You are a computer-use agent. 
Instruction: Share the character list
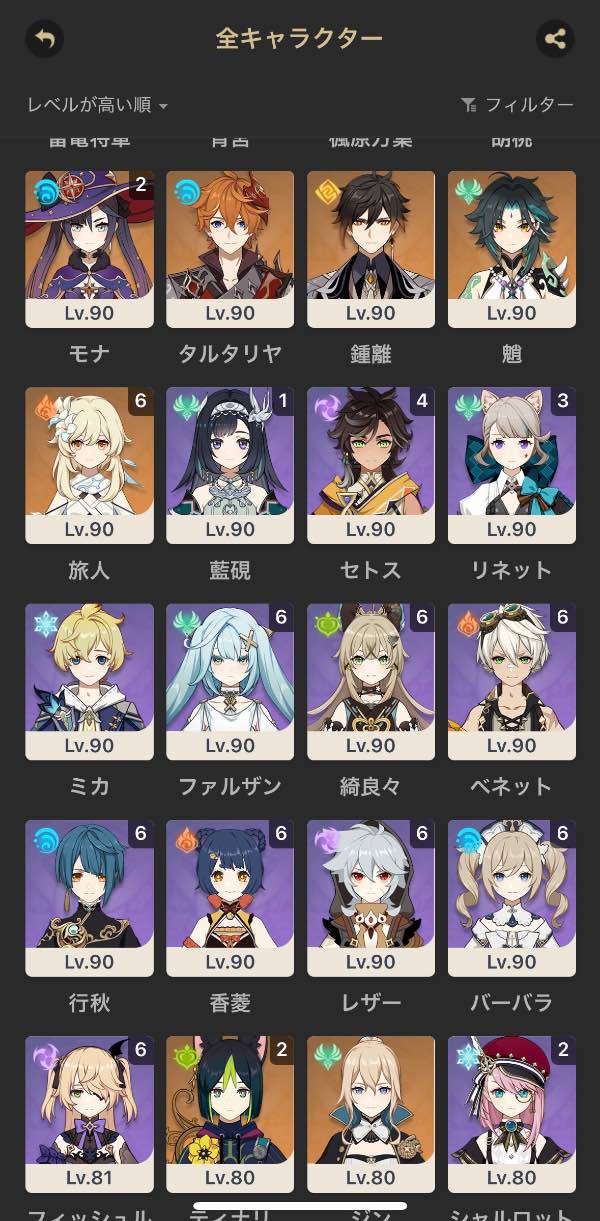(x=556, y=39)
